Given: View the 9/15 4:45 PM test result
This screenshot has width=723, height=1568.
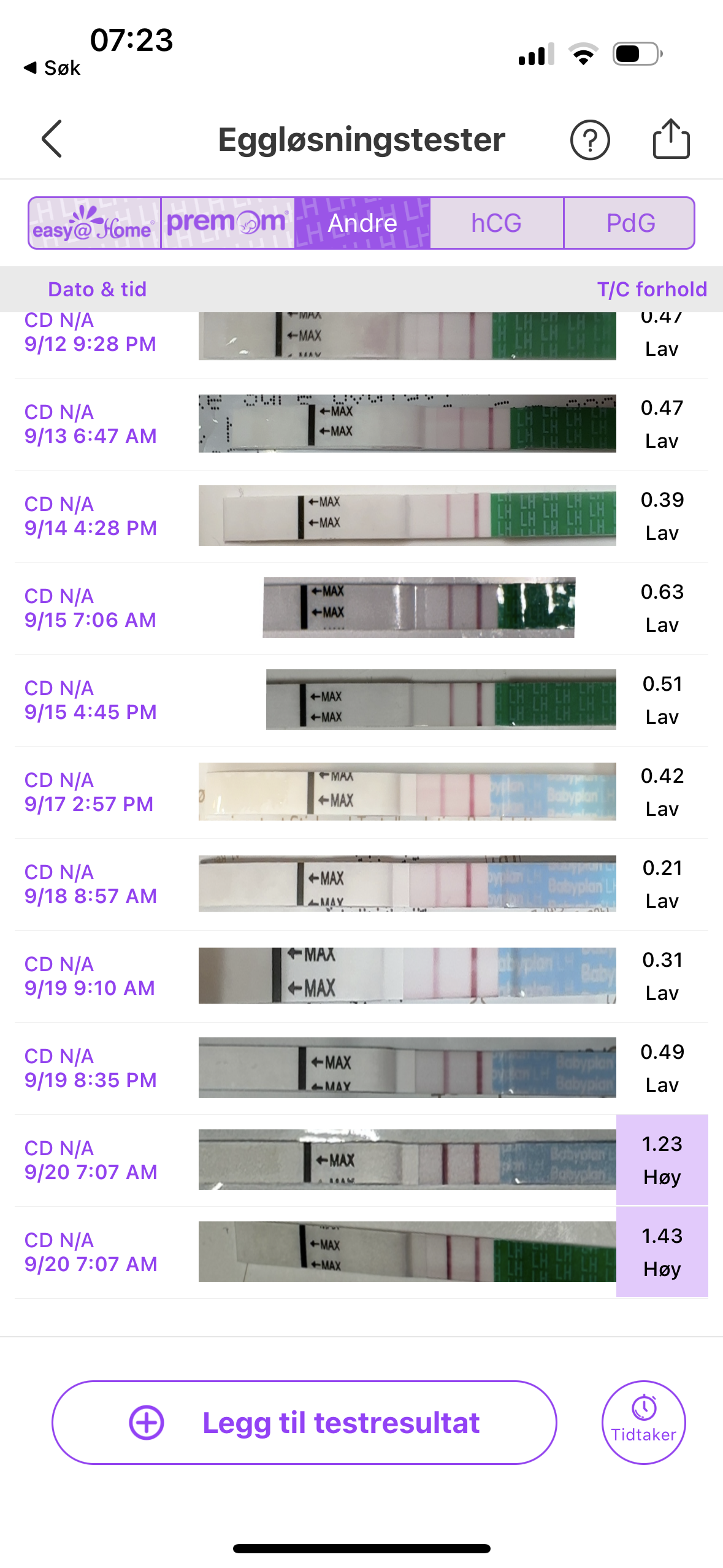Looking at the screenshot, I should click(361, 700).
